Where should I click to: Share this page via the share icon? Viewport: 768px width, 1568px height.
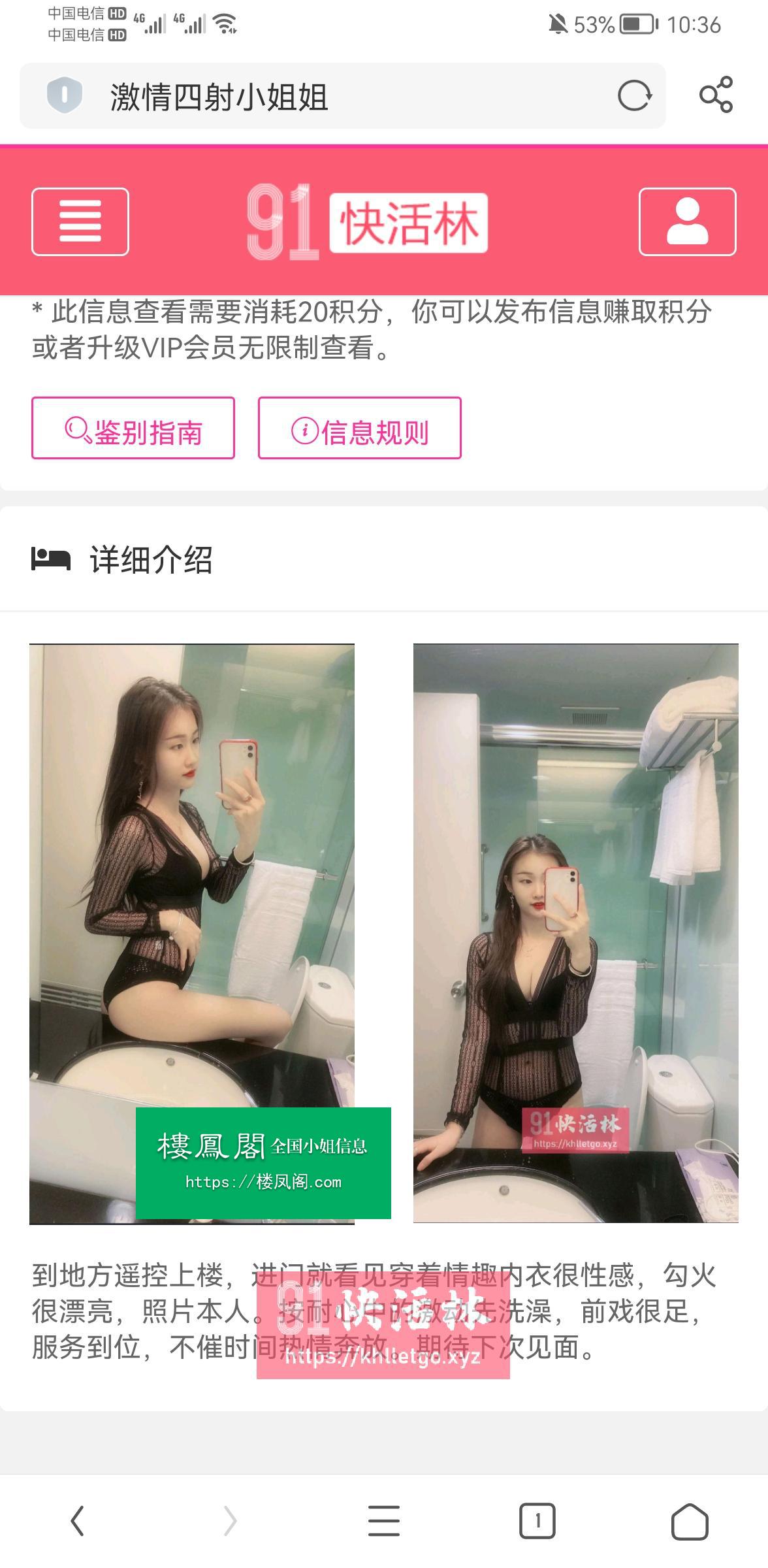click(716, 95)
